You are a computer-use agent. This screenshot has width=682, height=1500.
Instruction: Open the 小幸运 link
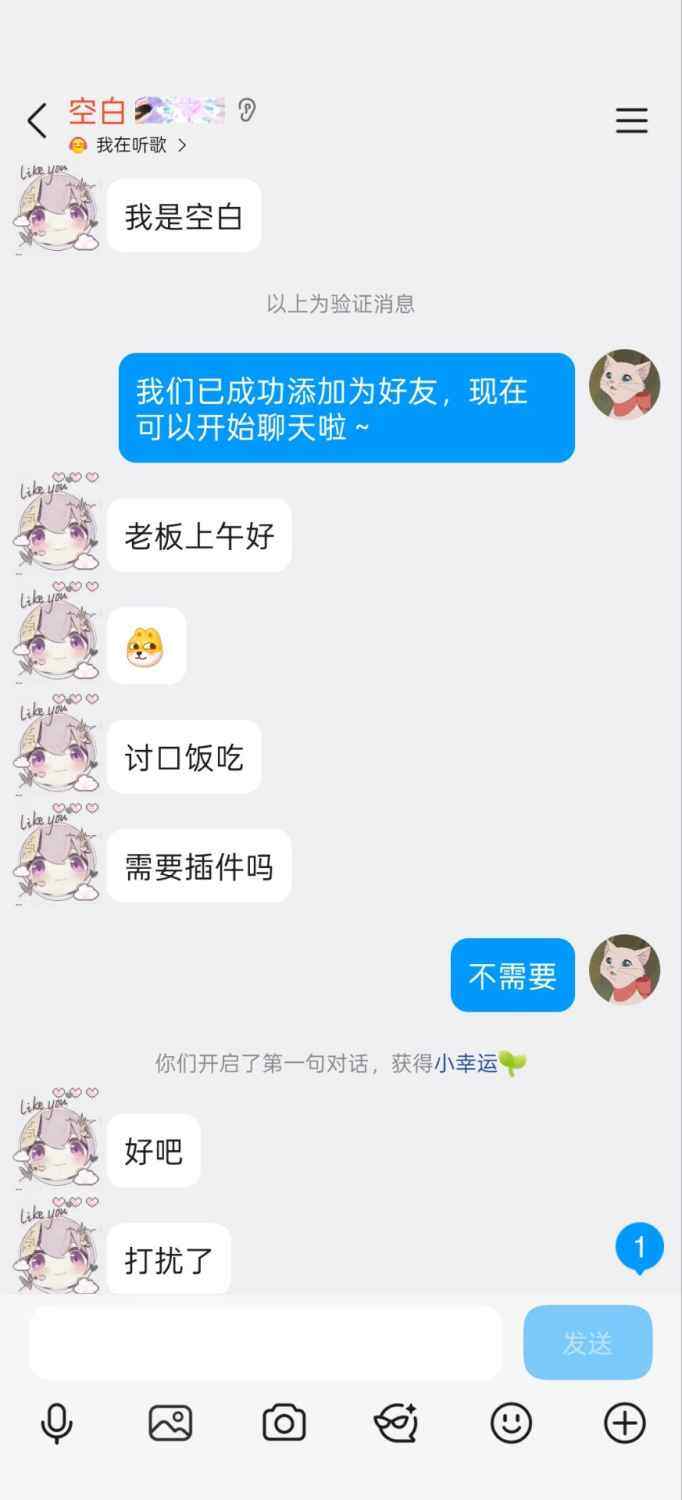pos(466,1063)
